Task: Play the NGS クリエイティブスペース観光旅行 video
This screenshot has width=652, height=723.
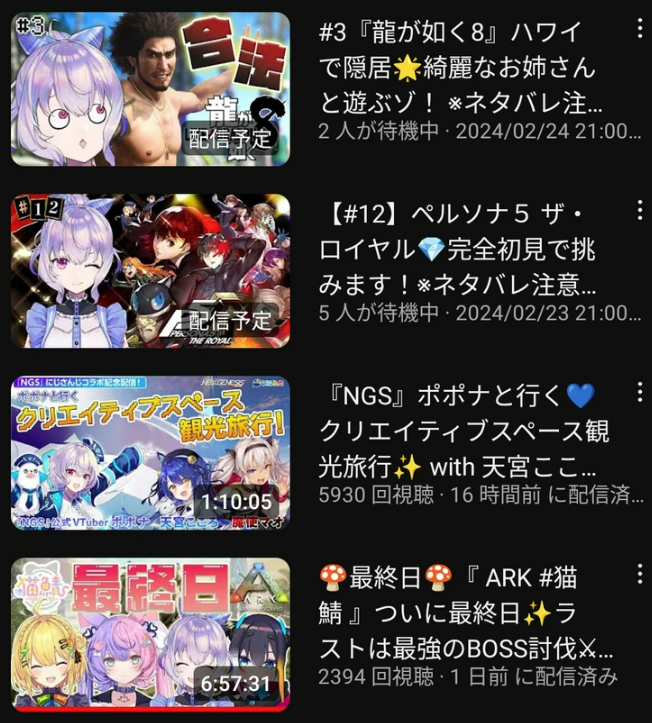Action: click(x=150, y=453)
